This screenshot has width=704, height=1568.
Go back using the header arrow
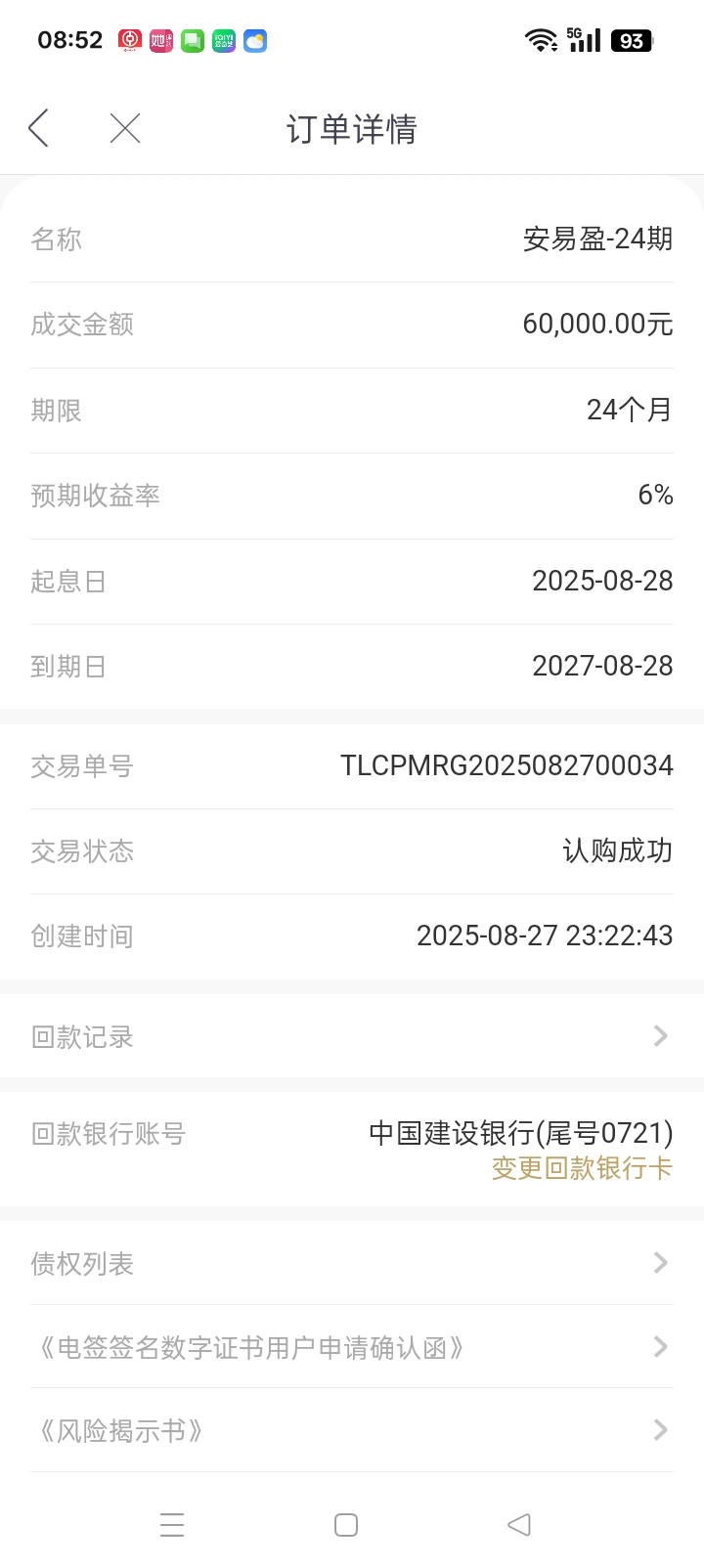point(39,128)
